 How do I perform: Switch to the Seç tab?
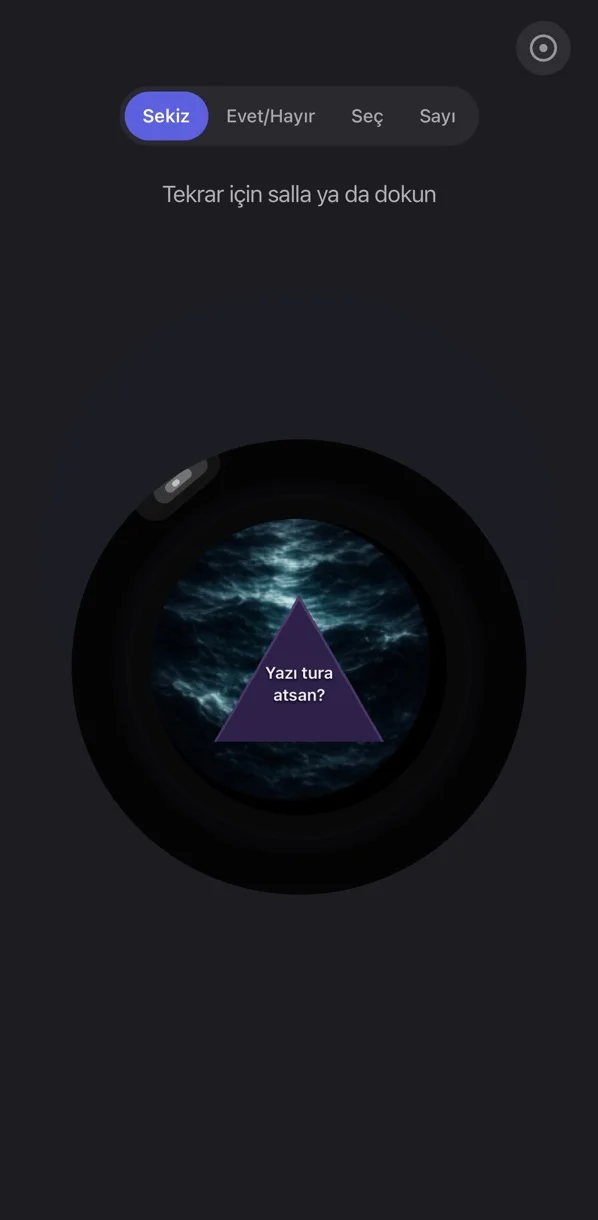pyautogui.click(x=367, y=116)
